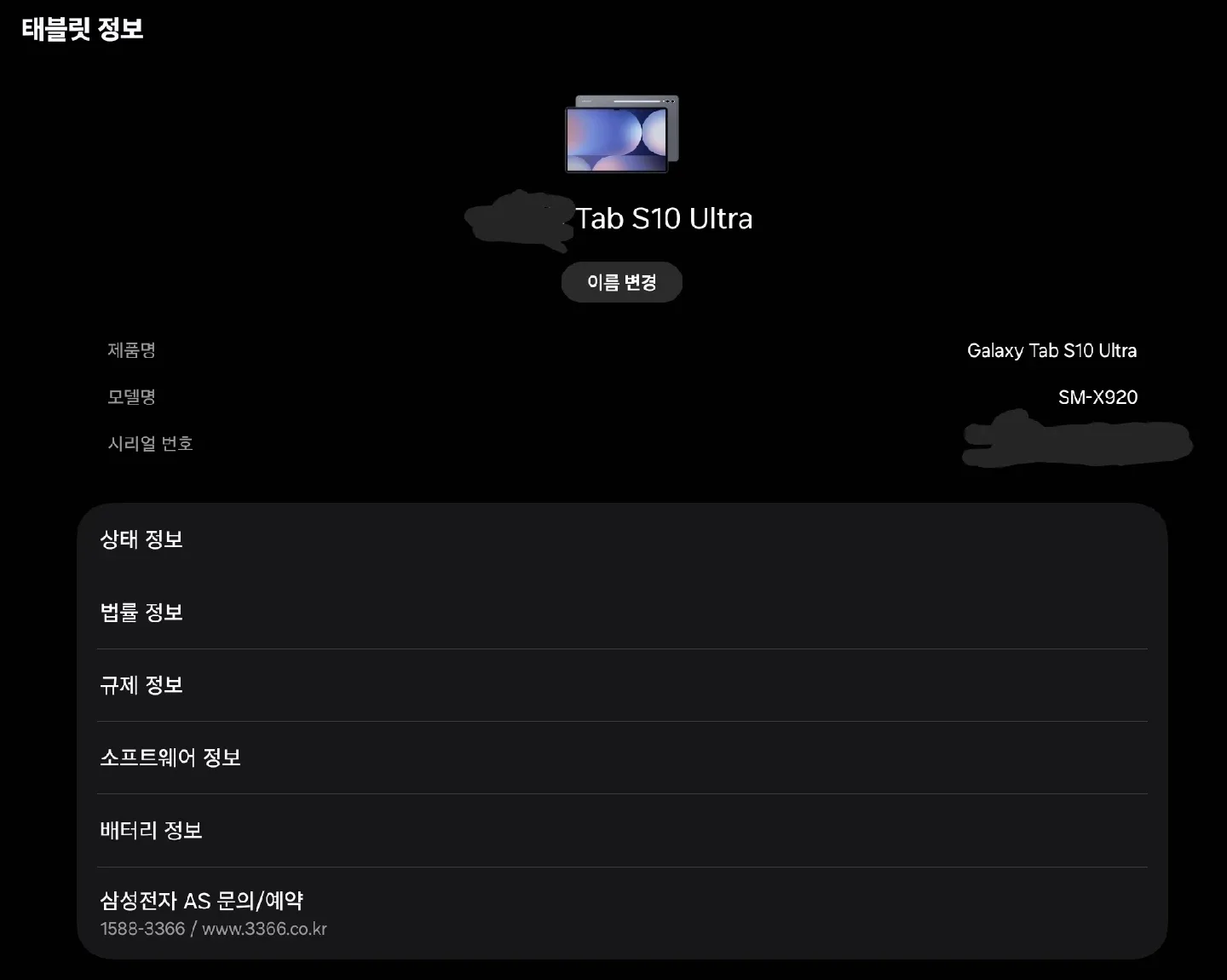The width and height of the screenshot is (1227, 980).
Task: Open 규제 정보
Action: click(141, 685)
